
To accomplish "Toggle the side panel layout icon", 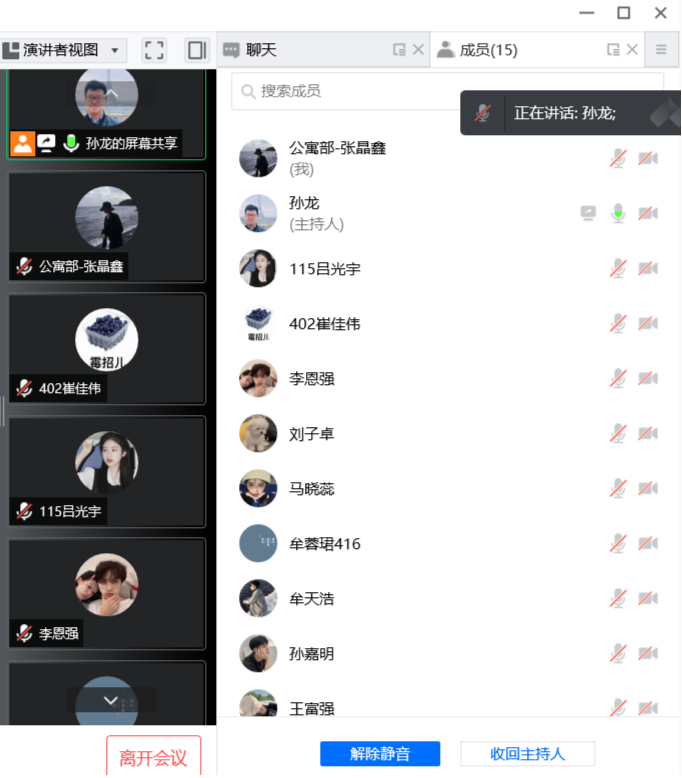I will pyautogui.click(x=197, y=49).
